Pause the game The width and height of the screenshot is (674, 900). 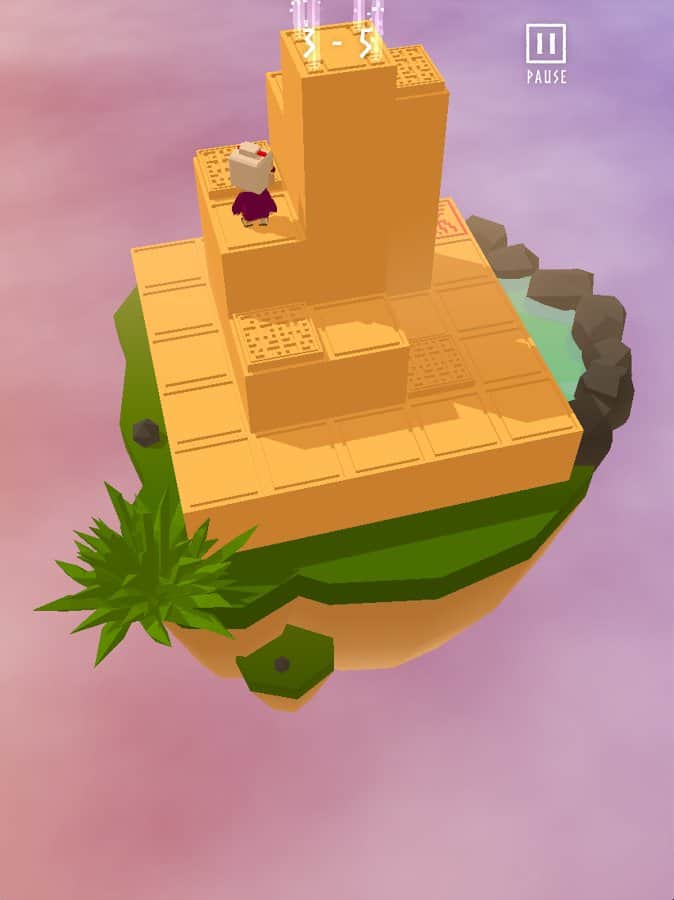pyautogui.click(x=546, y=47)
